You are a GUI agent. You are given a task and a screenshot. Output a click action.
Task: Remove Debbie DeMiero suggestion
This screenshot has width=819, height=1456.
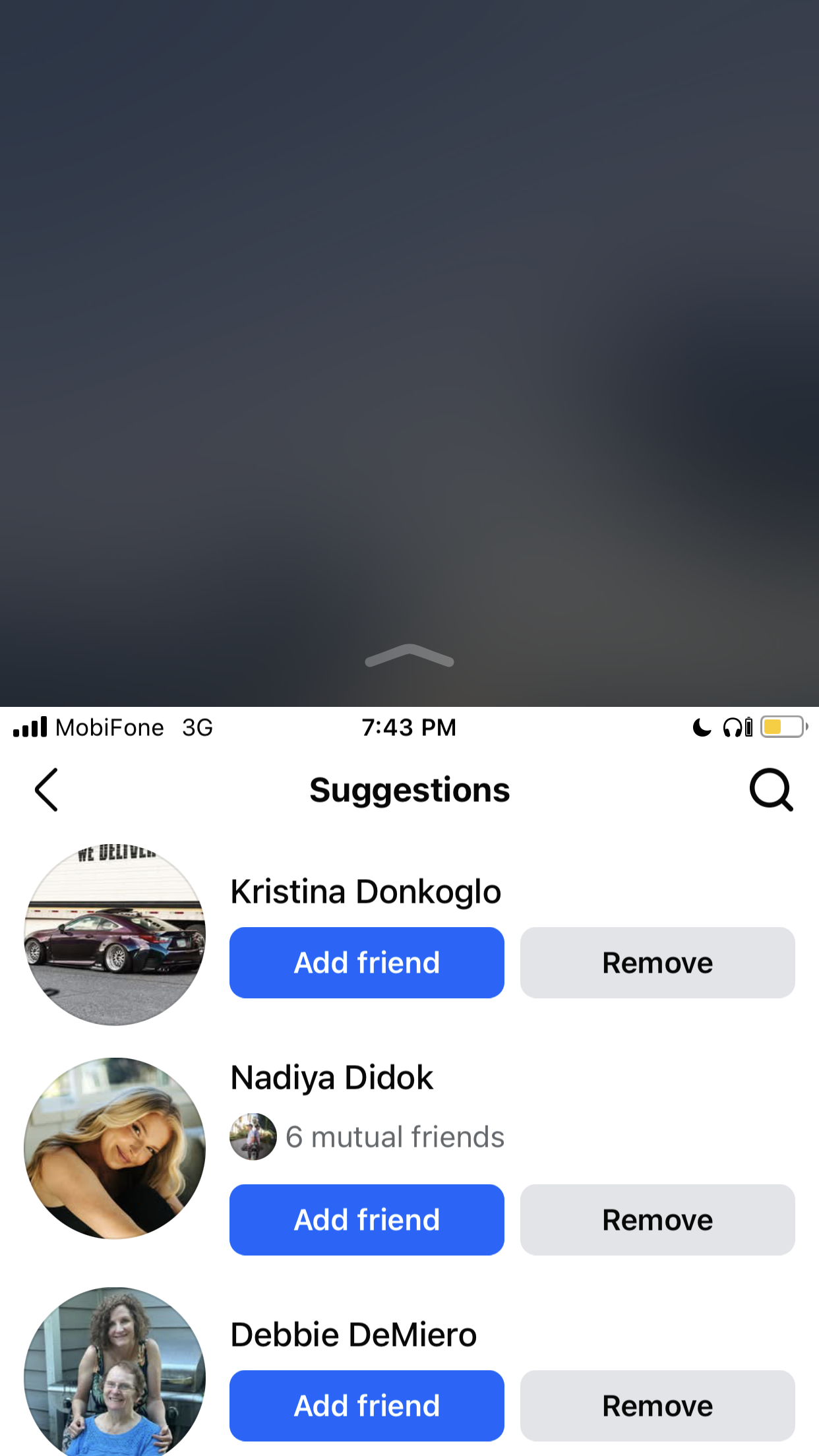point(657,1406)
